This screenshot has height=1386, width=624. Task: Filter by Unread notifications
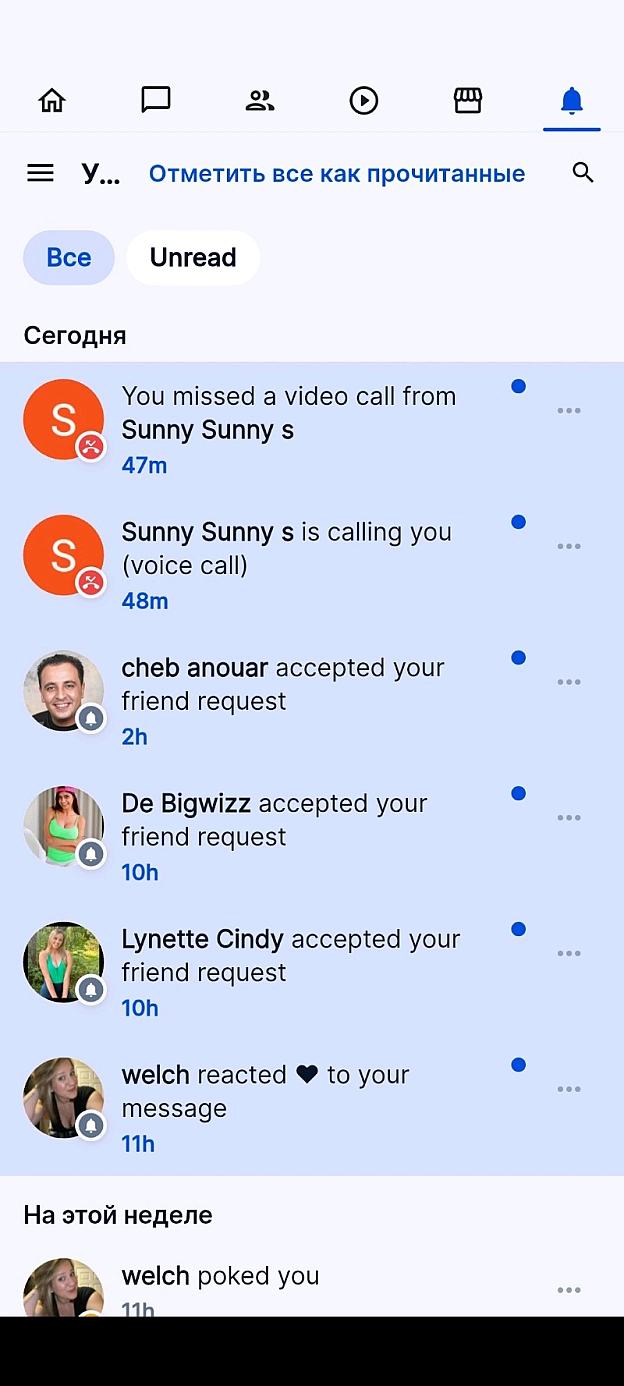(x=193, y=258)
